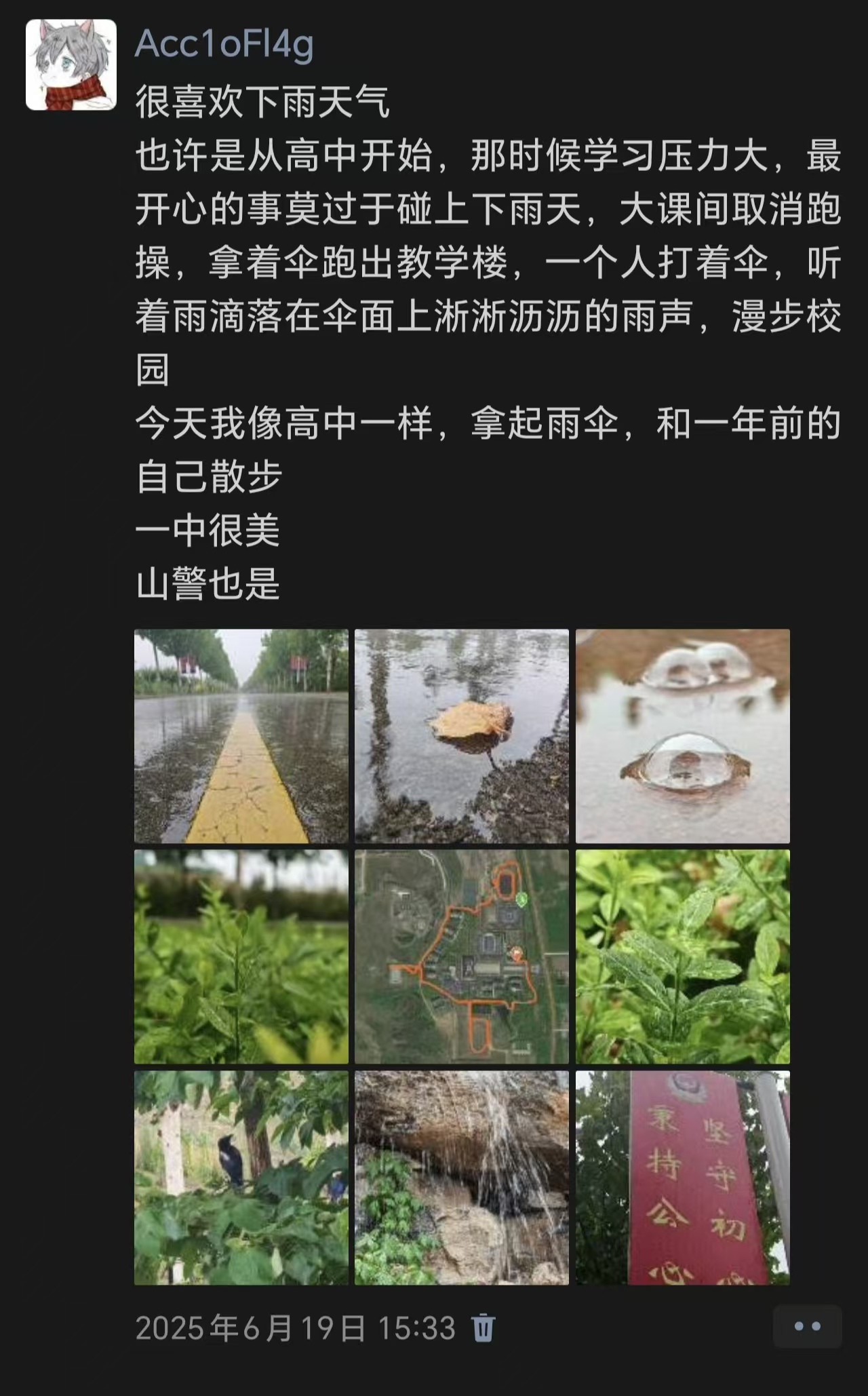Open the wet road yellow line photo
Screen dimensions: 868x1396
pyautogui.click(x=241, y=736)
